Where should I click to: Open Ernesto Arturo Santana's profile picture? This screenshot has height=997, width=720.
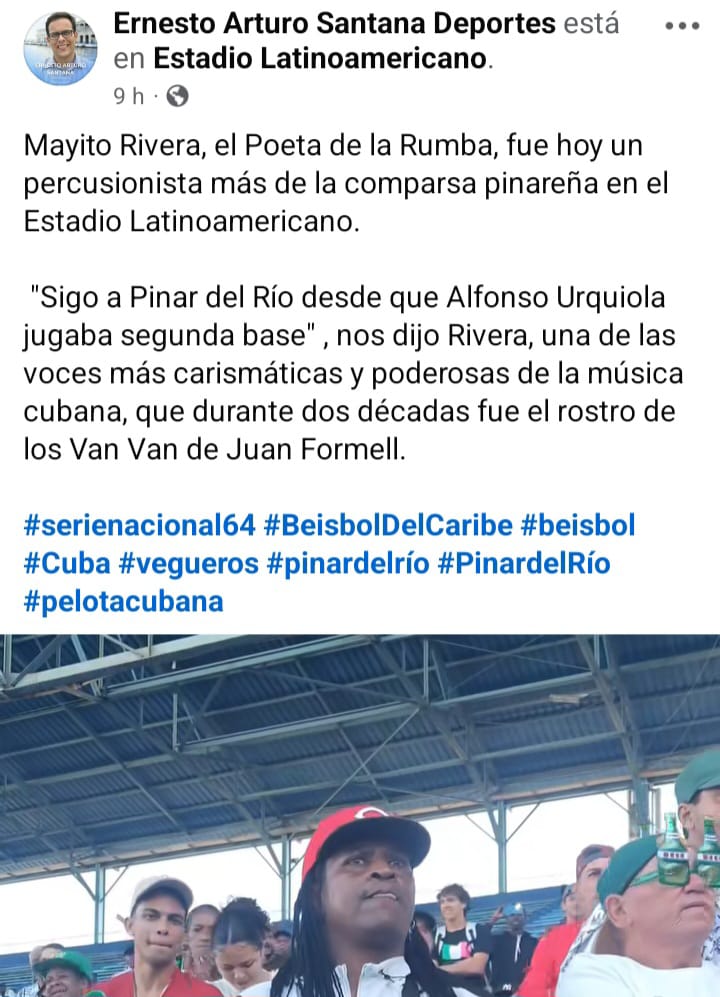click(61, 49)
